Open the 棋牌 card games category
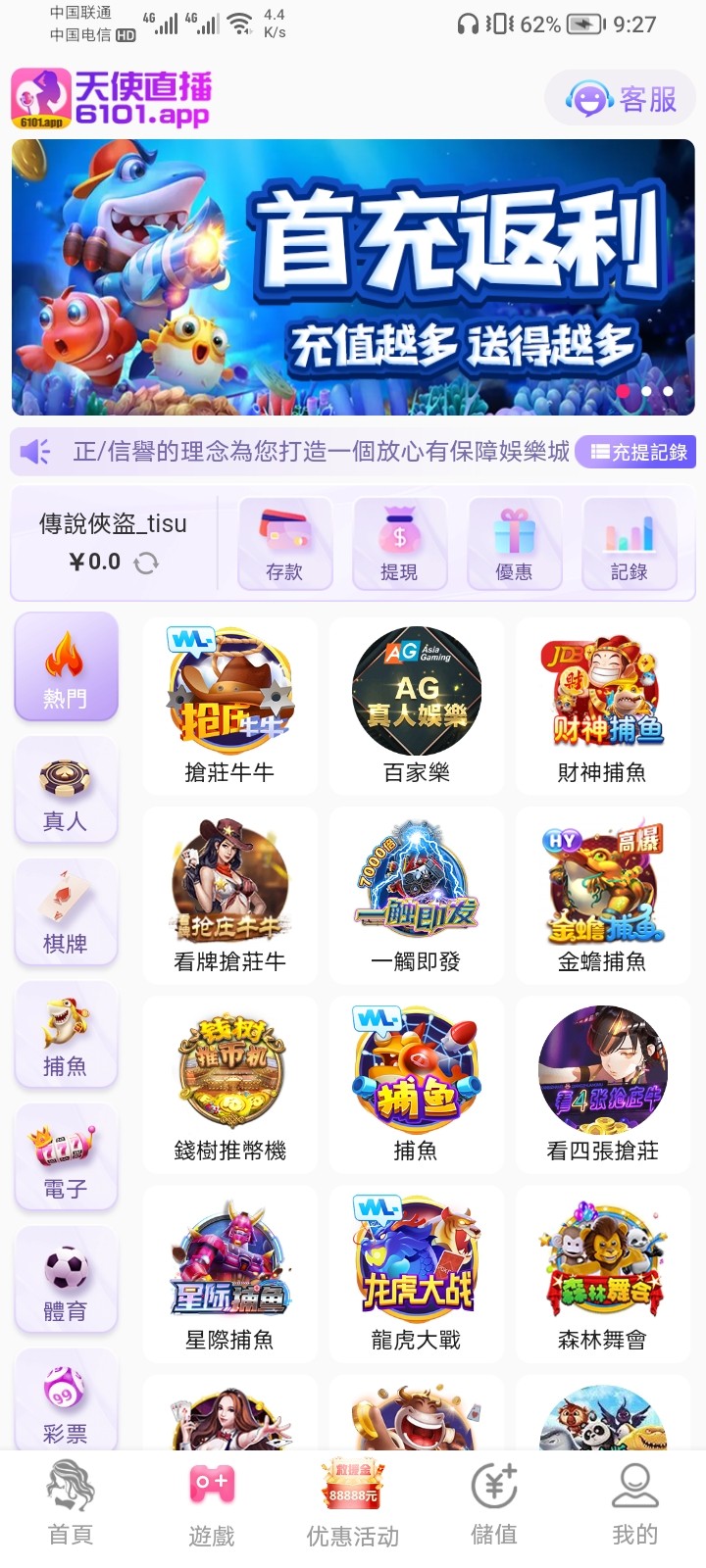706x1568 pixels. 66,913
